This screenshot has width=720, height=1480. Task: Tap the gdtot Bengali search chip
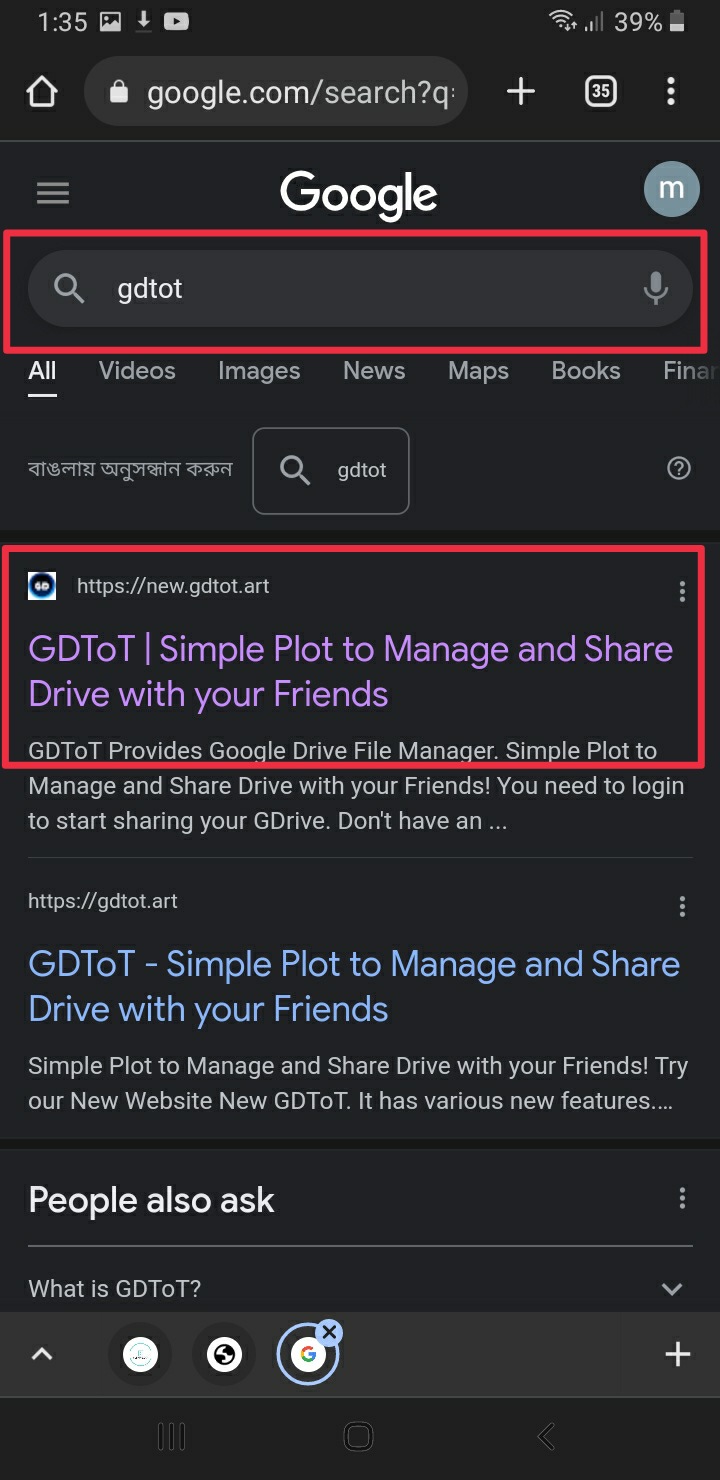331,471
